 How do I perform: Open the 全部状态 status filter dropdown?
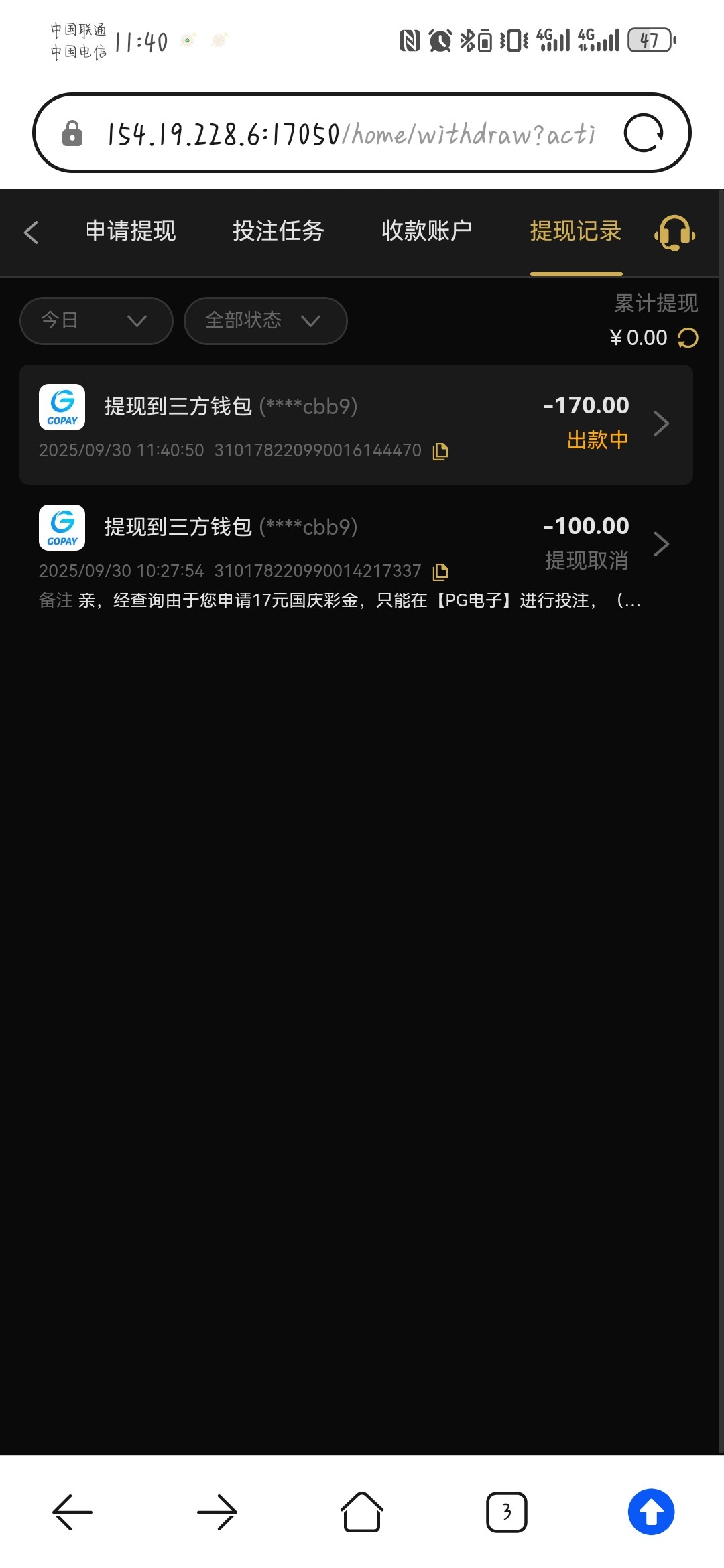(265, 320)
